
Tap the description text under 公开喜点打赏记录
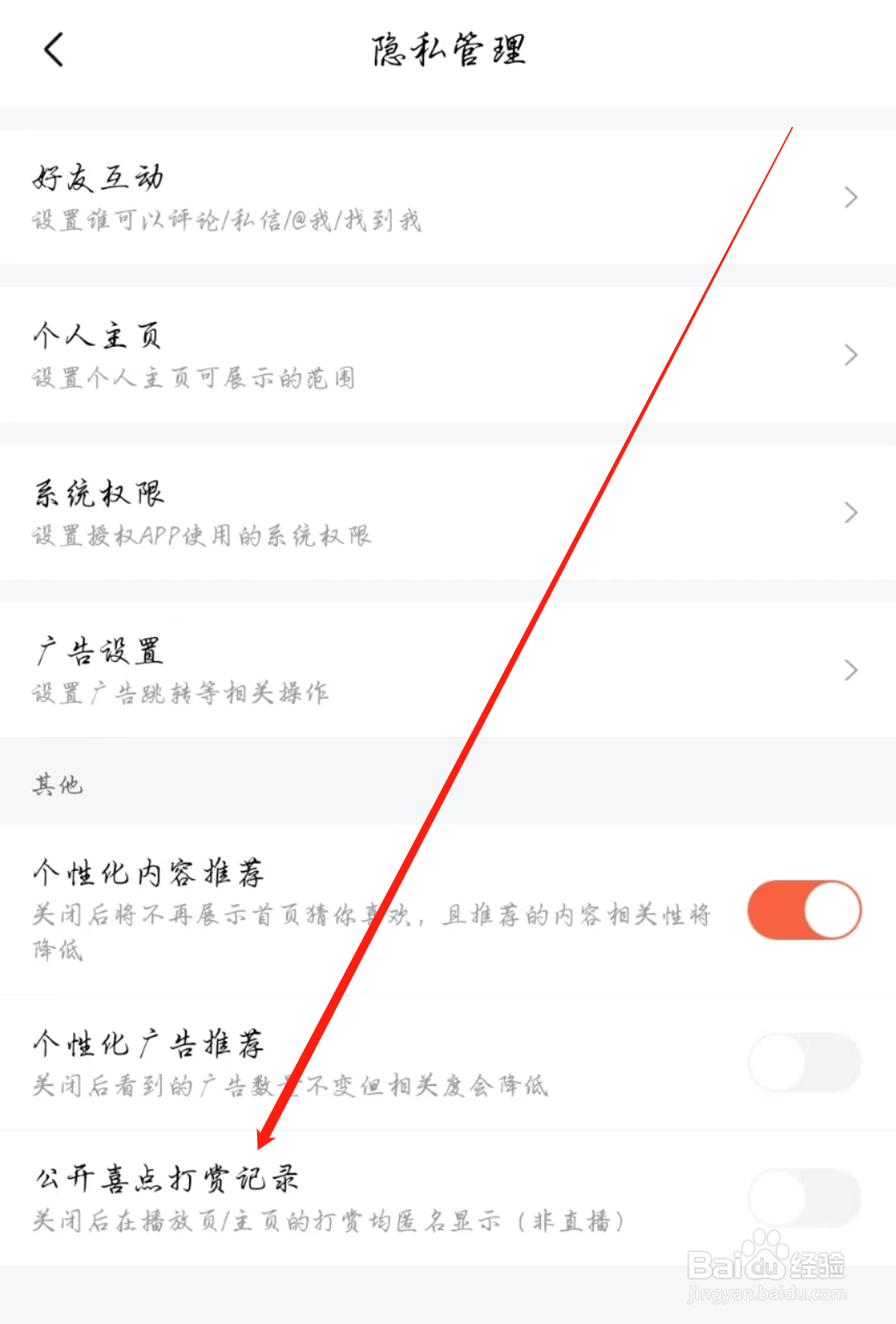click(x=329, y=1222)
